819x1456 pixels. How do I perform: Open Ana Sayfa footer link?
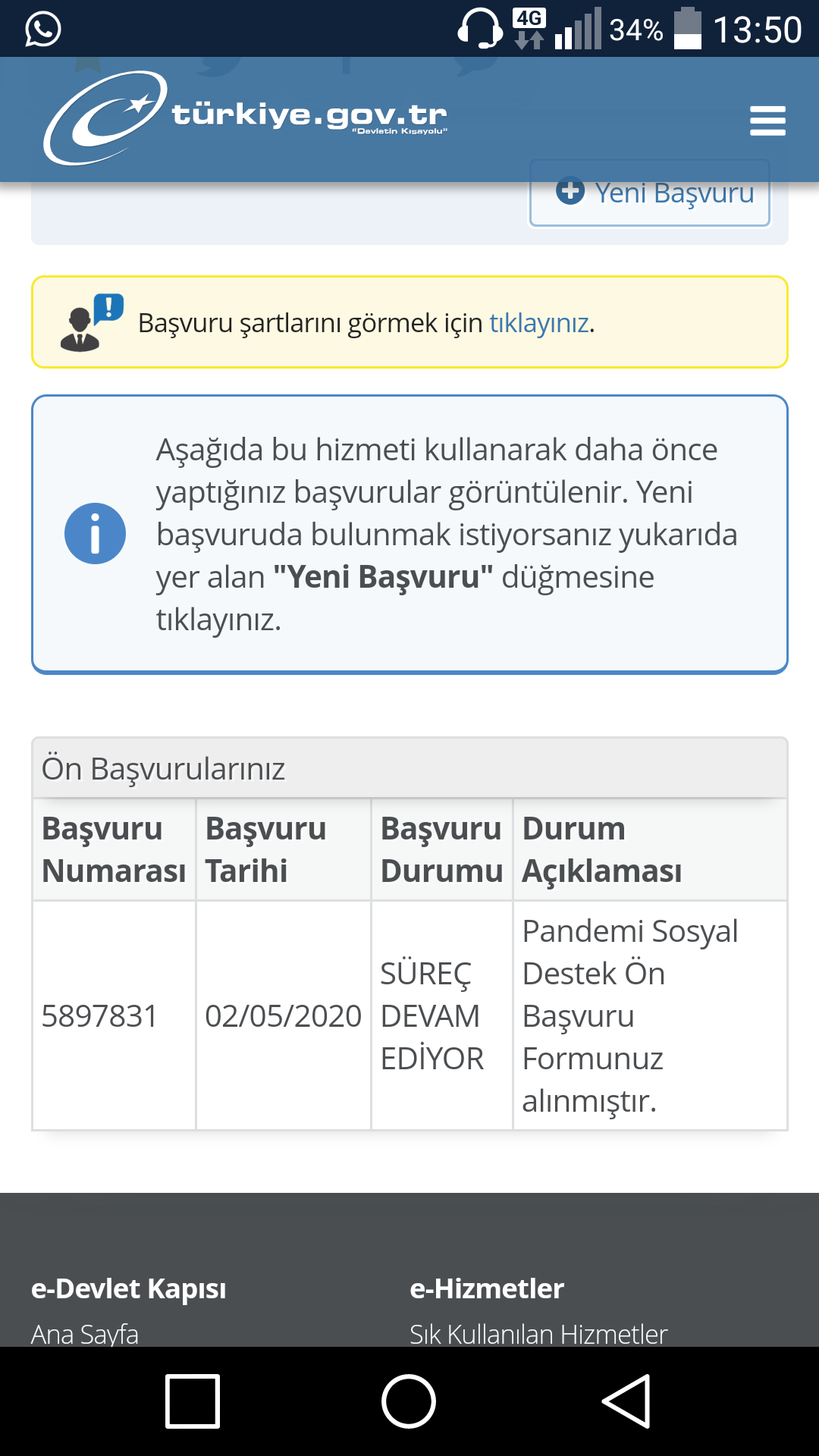coord(85,1334)
